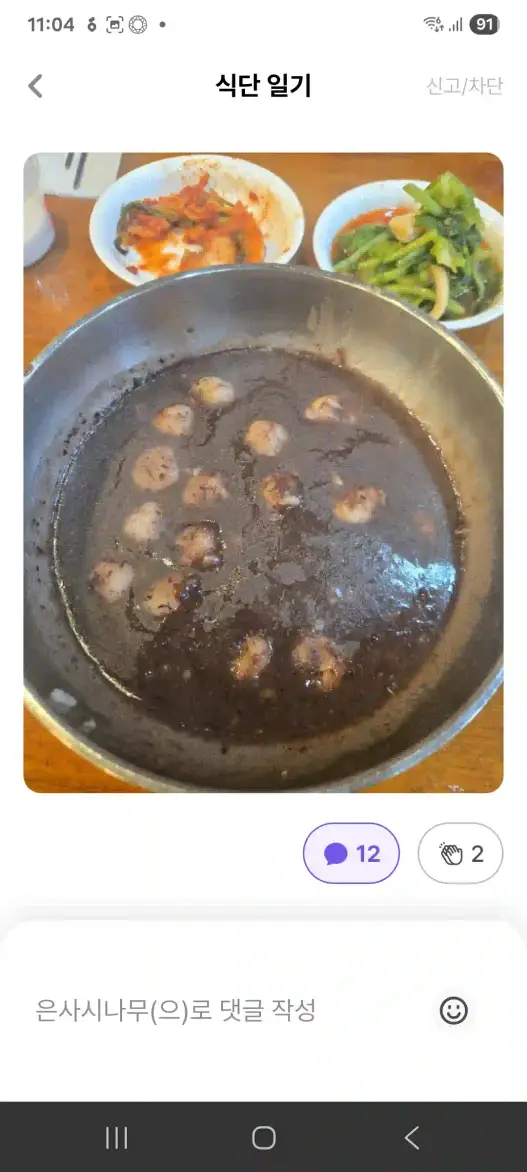This screenshot has width=527, height=1172.
Task: View the 12 comments
Action: pyautogui.click(x=351, y=853)
